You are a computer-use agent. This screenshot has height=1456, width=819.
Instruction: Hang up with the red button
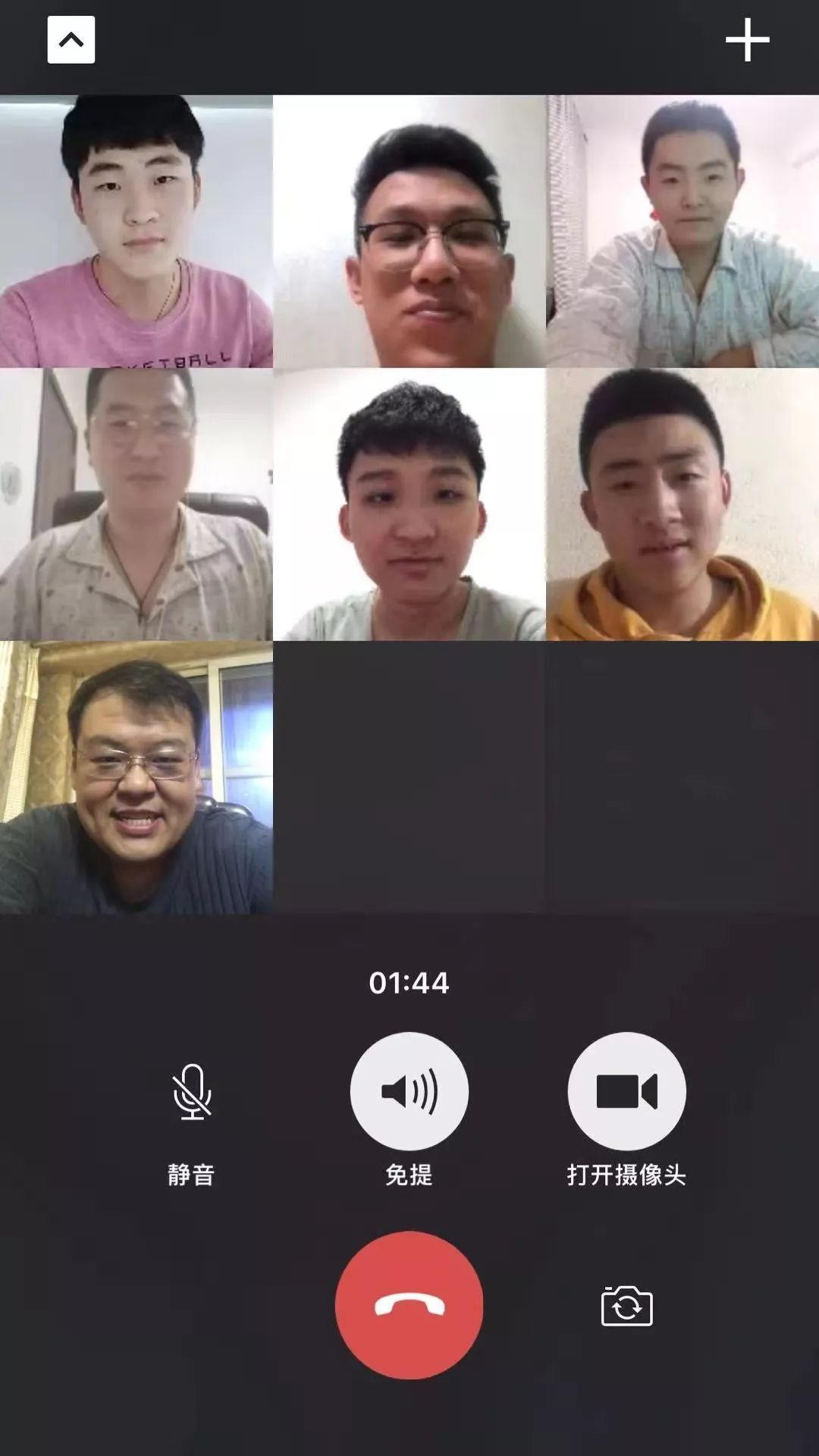(409, 1304)
